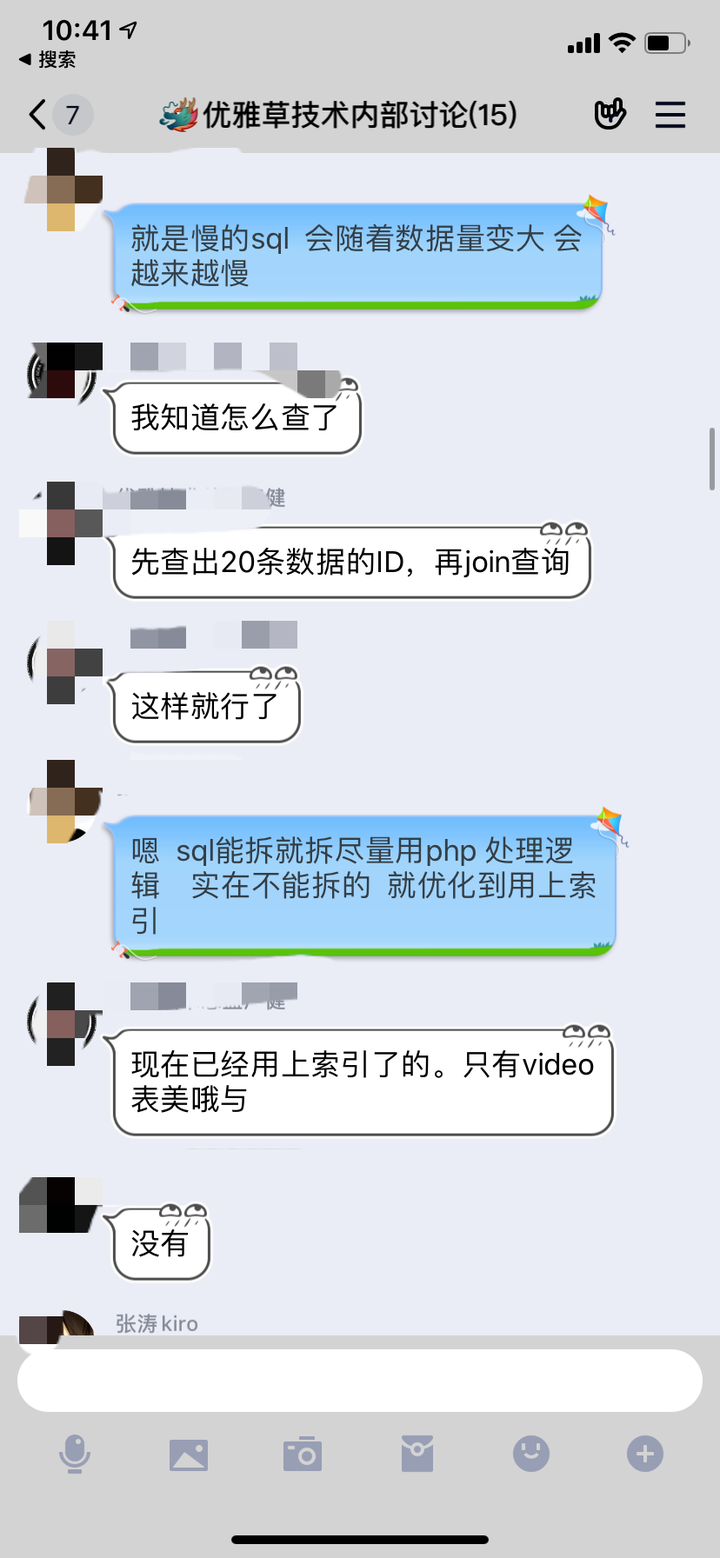
Task: Tap the hand gesture icon in header
Action: (609, 115)
